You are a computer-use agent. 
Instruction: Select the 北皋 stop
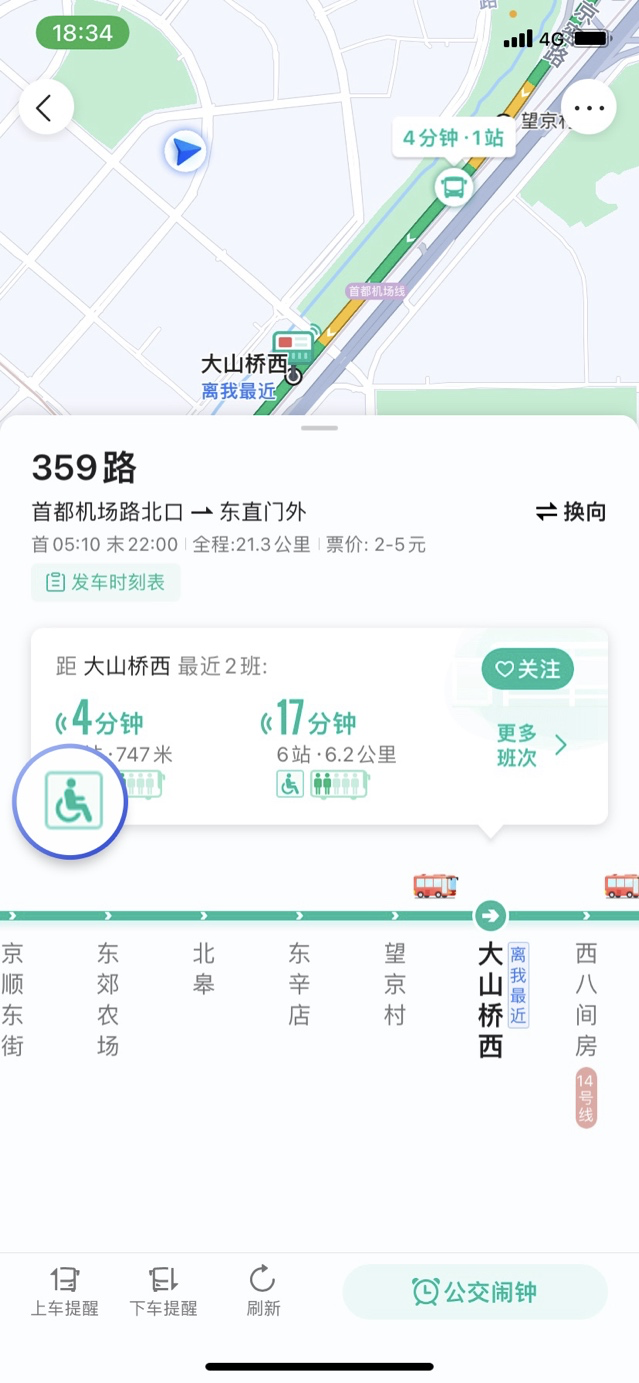coord(203,968)
